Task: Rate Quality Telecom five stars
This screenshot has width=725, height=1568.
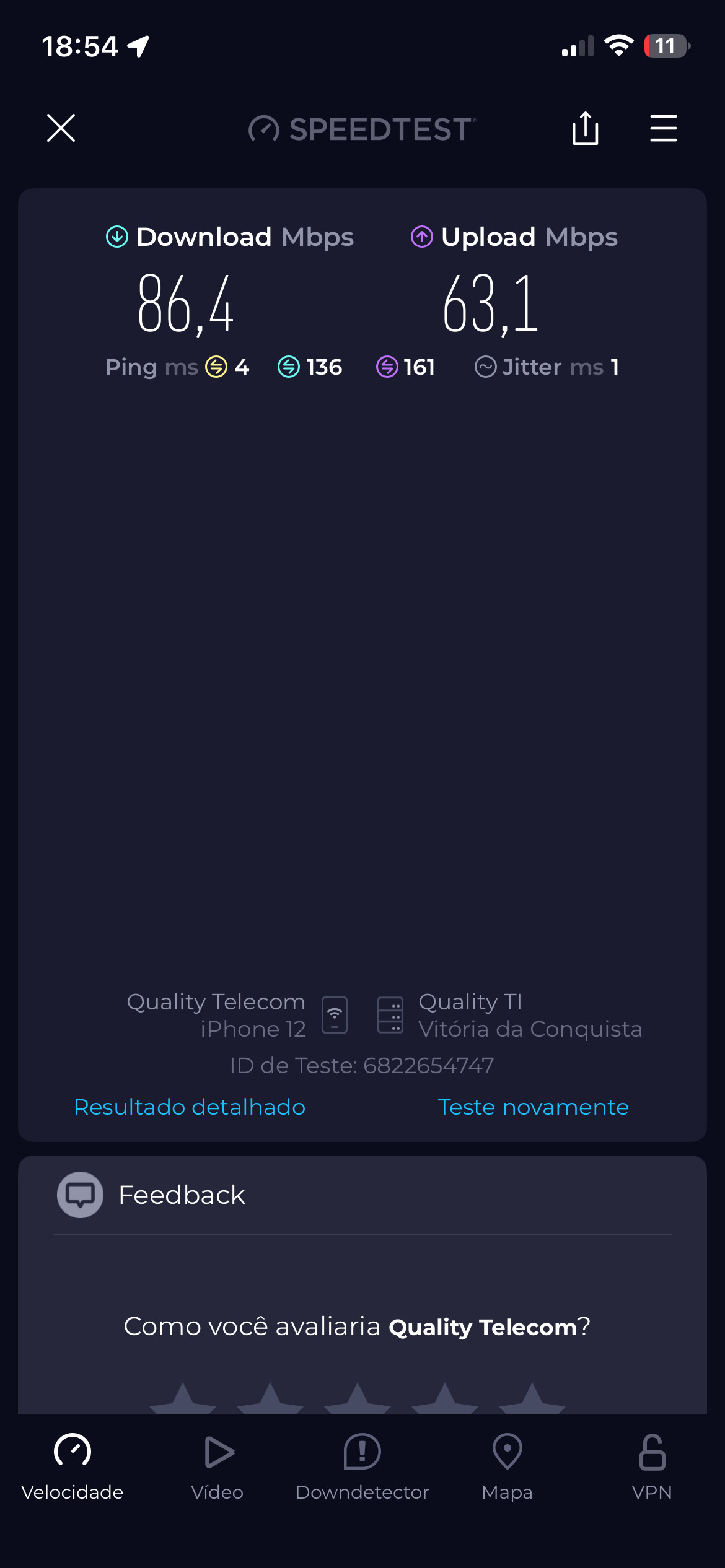Action: coord(532,1401)
